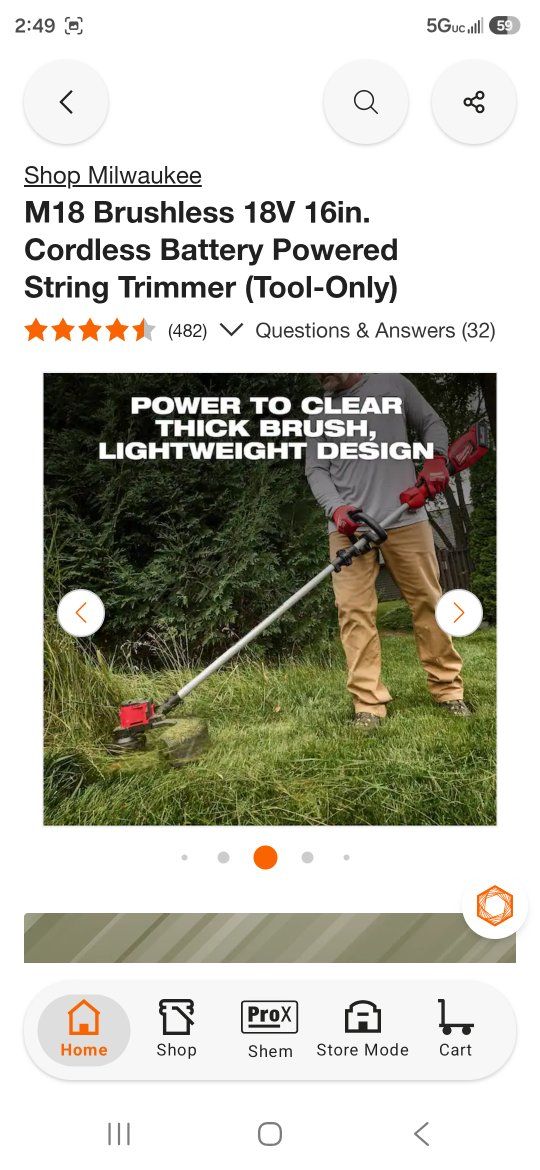Viewport: 540px width, 1170px height.
Task: Go back using the top-left arrow
Action: [x=66, y=102]
